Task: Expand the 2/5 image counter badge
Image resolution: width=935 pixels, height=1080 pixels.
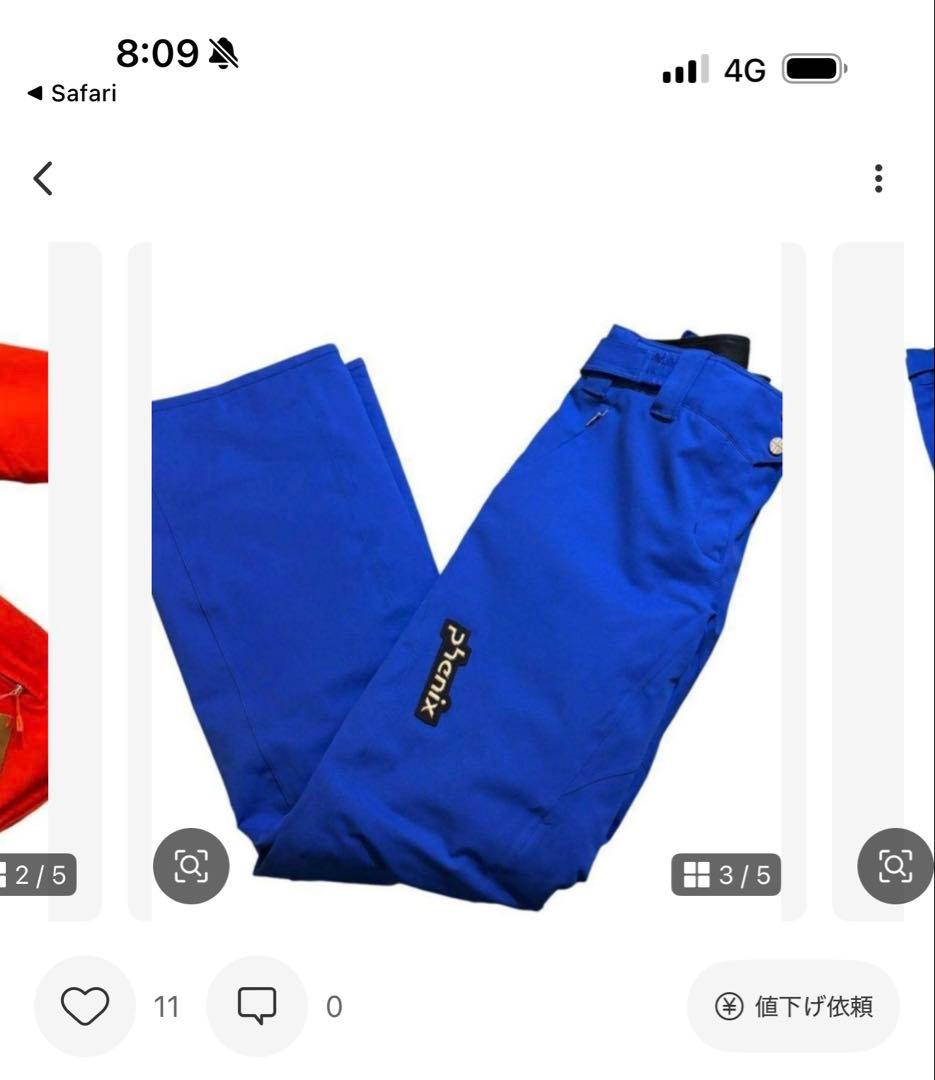Action: (x=37, y=874)
